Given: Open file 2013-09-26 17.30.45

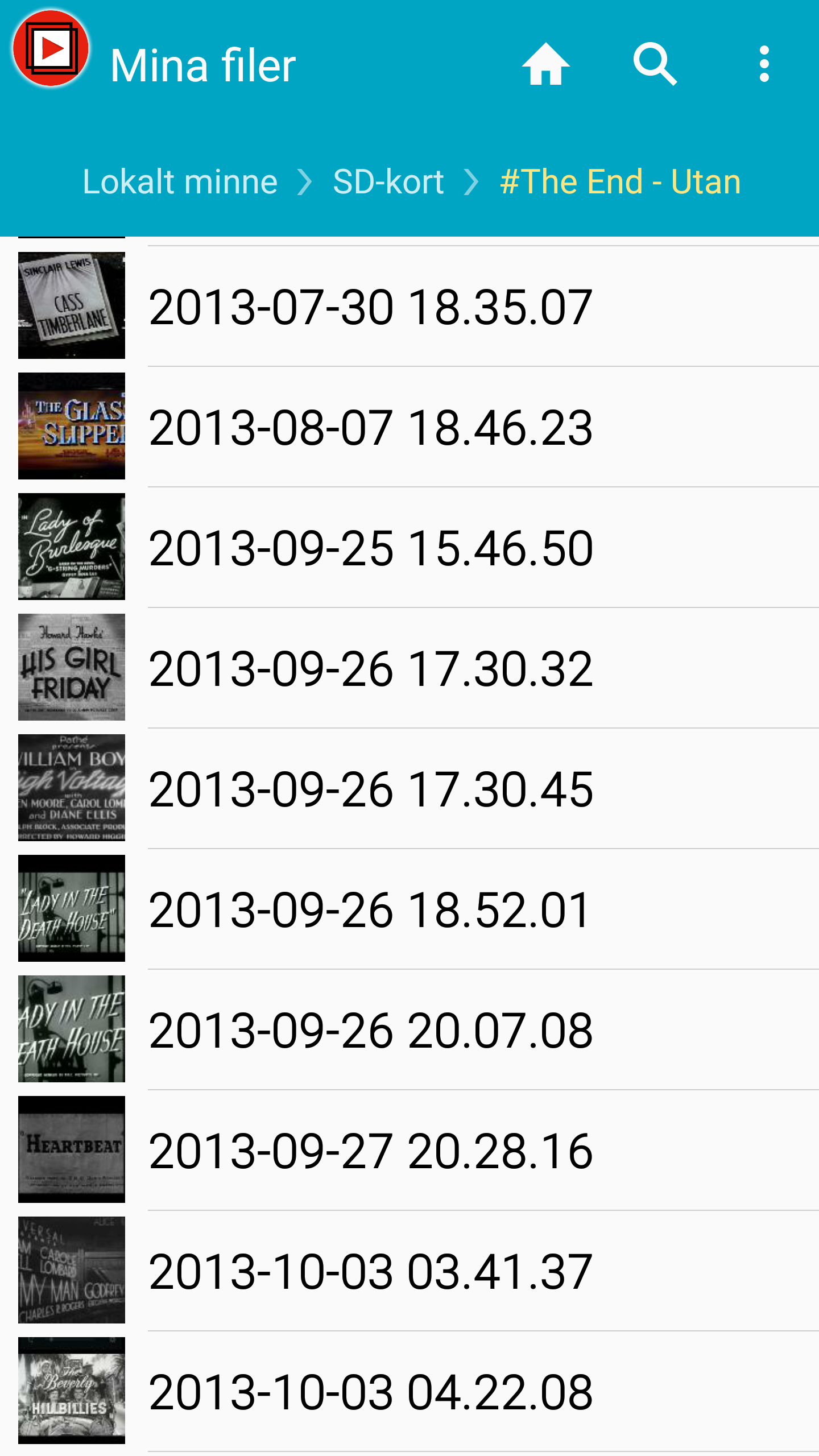Looking at the screenshot, I should tap(370, 789).
